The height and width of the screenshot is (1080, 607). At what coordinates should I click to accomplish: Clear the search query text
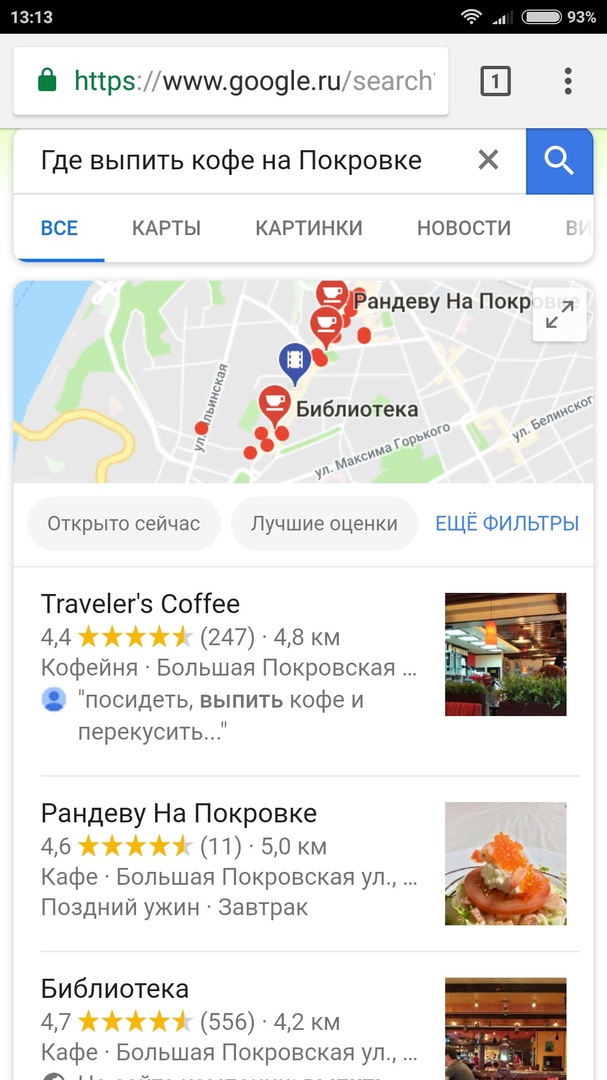(x=488, y=160)
